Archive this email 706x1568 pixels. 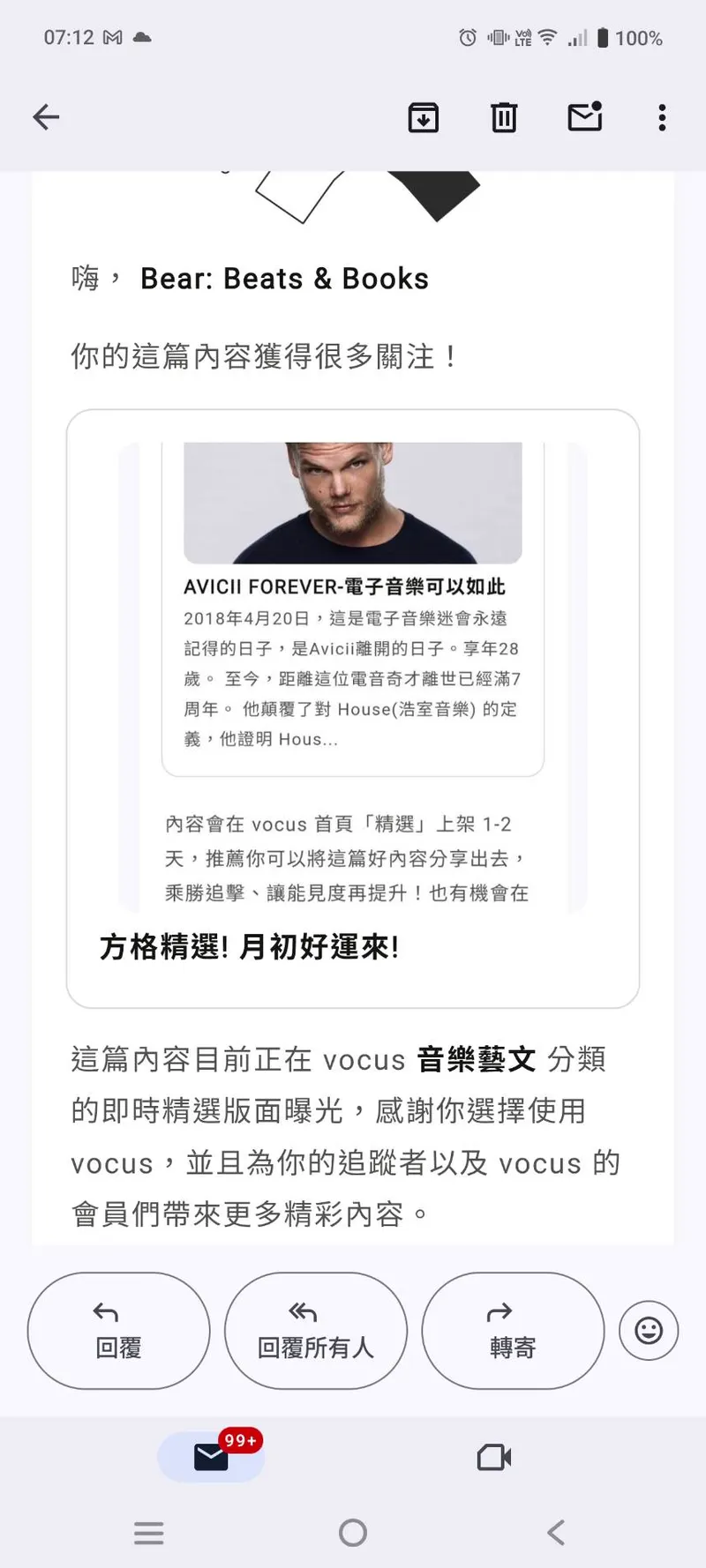(424, 117)
